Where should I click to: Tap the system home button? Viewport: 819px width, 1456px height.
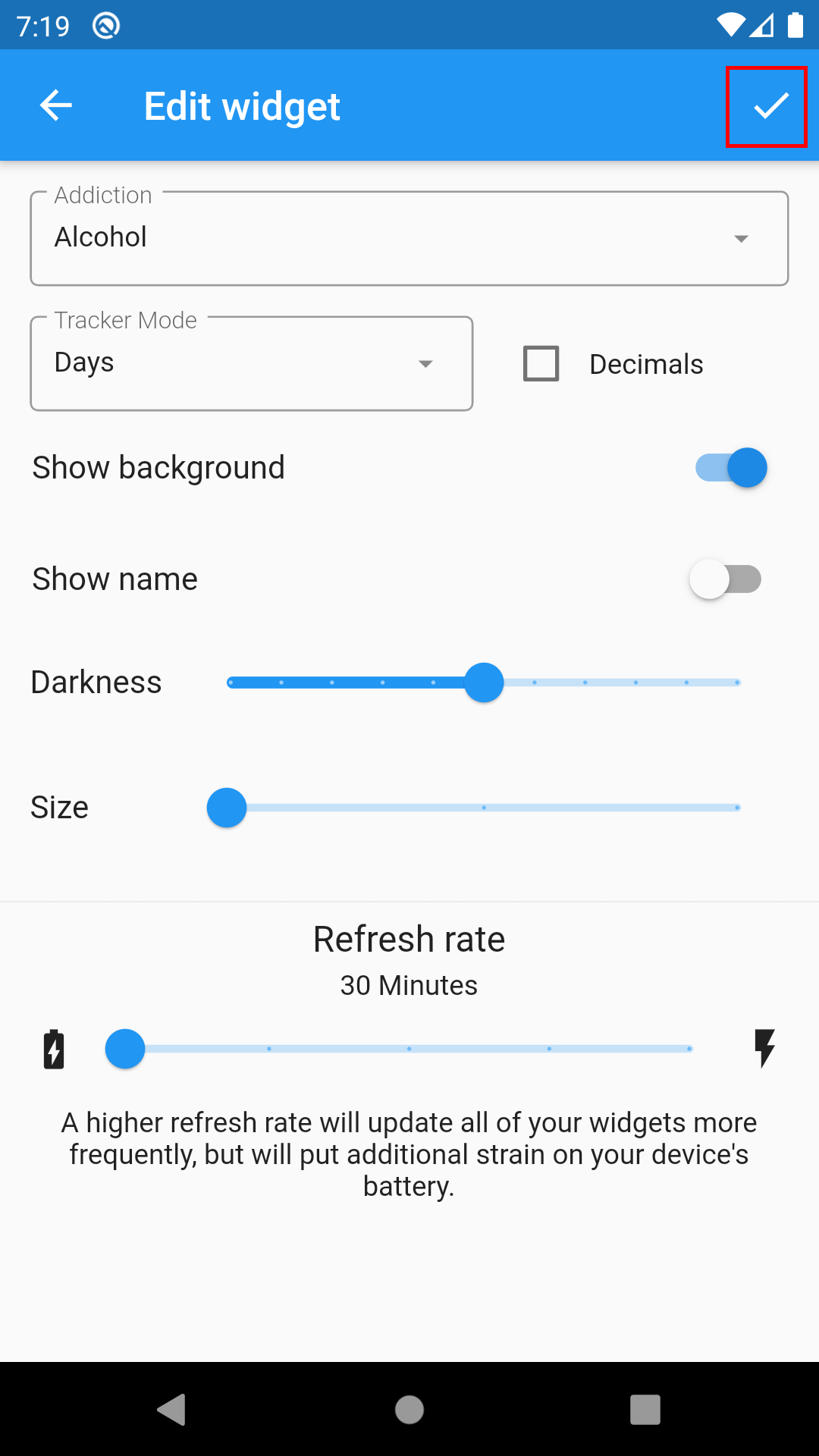409,1410
